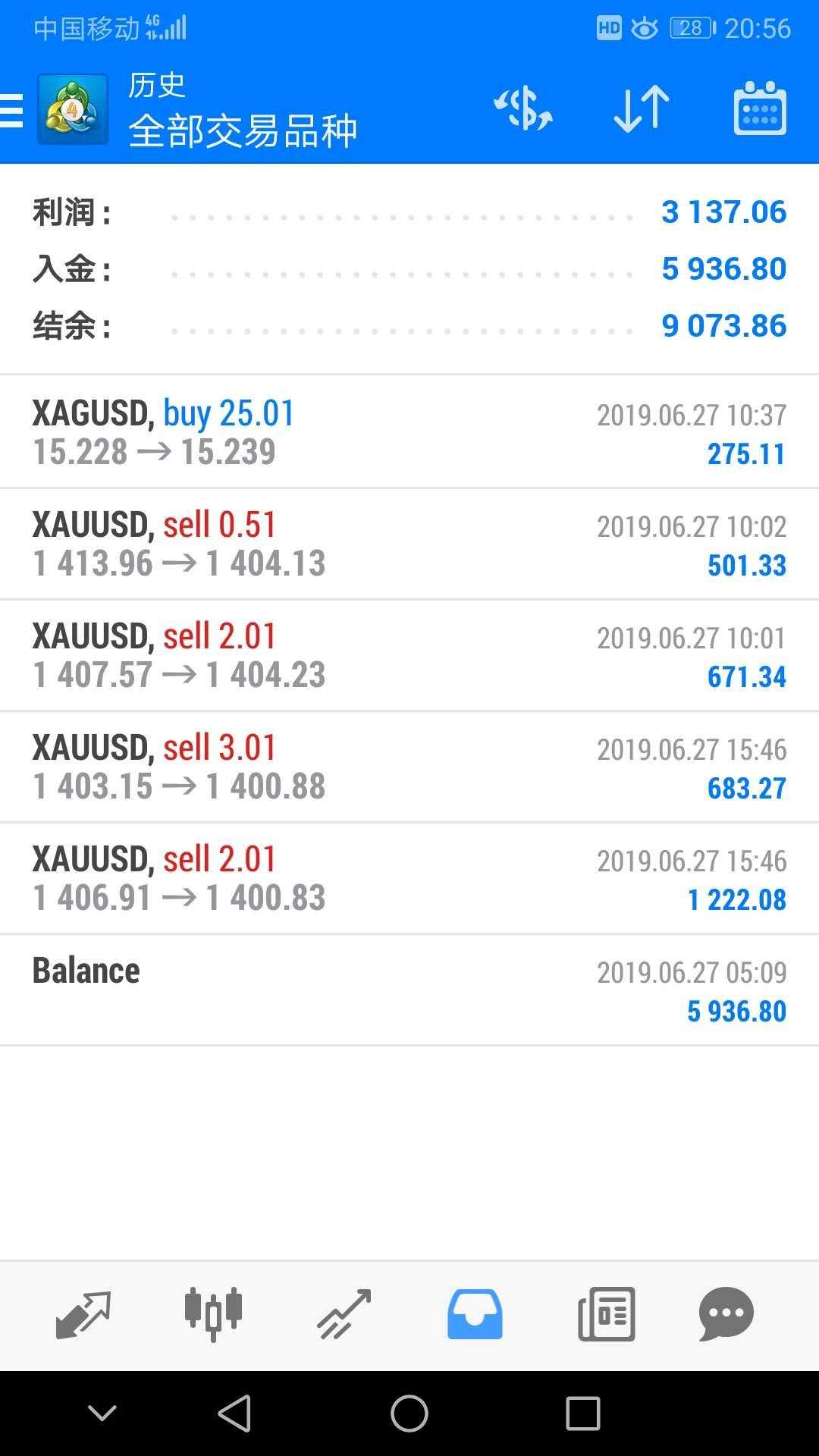Open the Balance 5 936.80 entry
819x1456 pixels.
click(409, 990)
